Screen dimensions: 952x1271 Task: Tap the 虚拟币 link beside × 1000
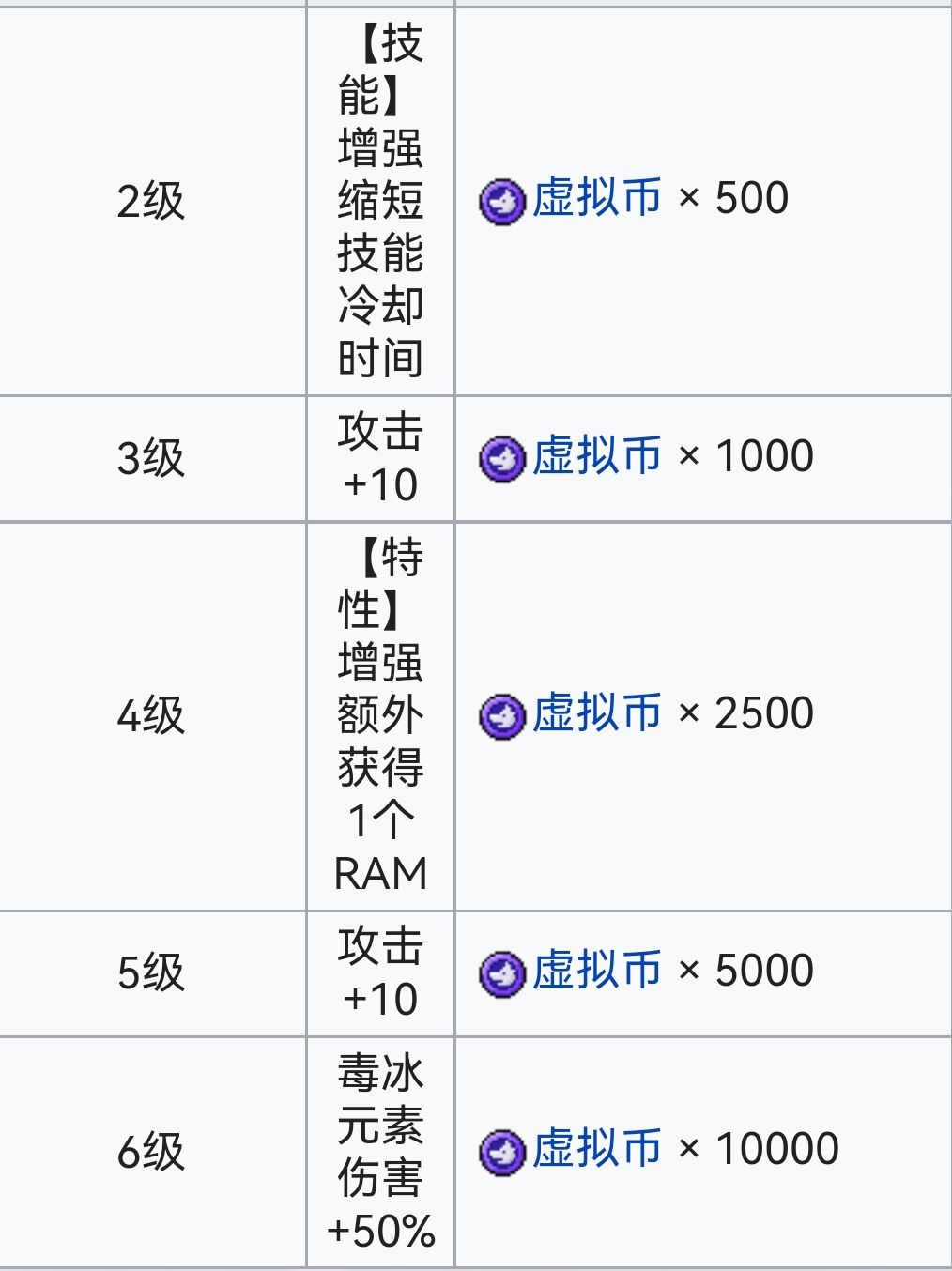596,457
